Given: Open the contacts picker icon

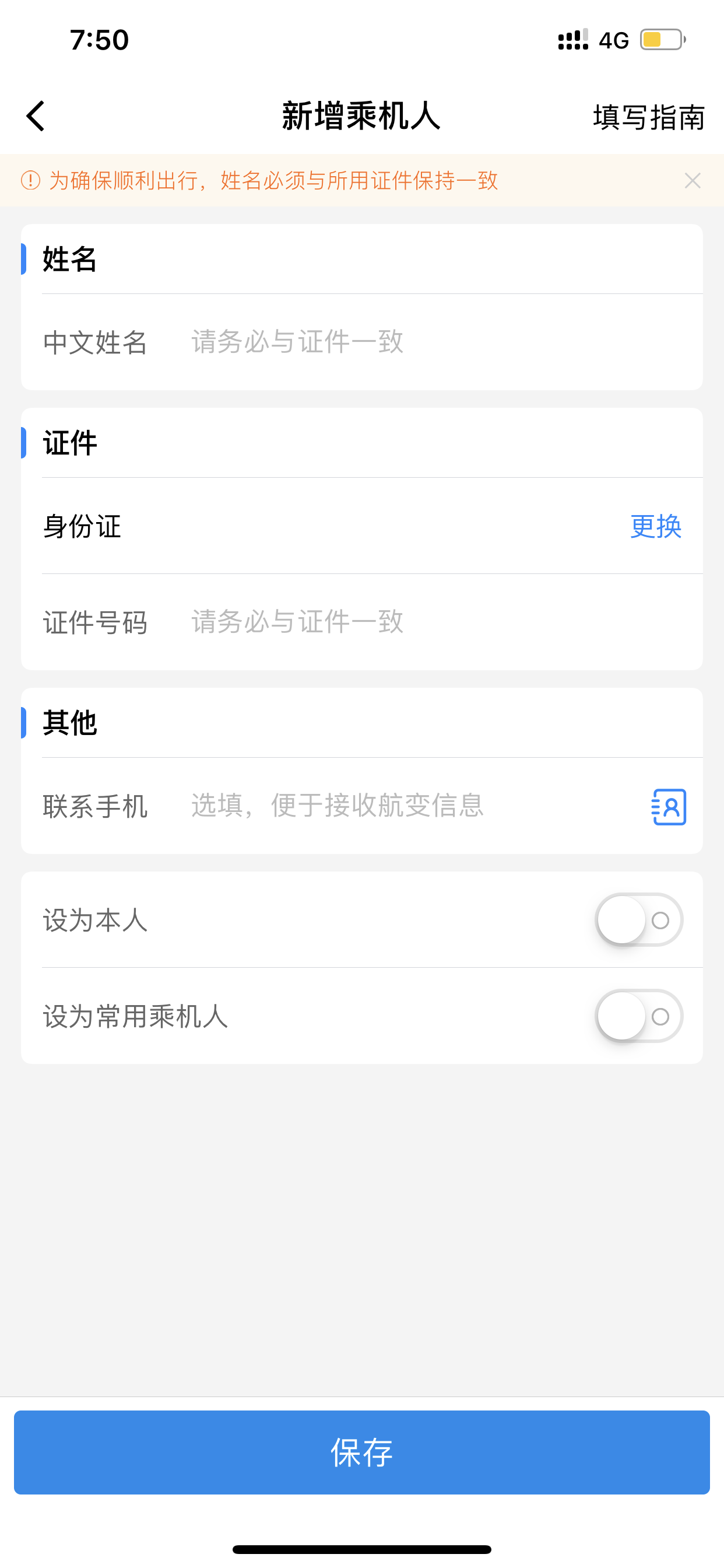Looking at the screenshot, I should pyautogui.click(x=669, y=807).
